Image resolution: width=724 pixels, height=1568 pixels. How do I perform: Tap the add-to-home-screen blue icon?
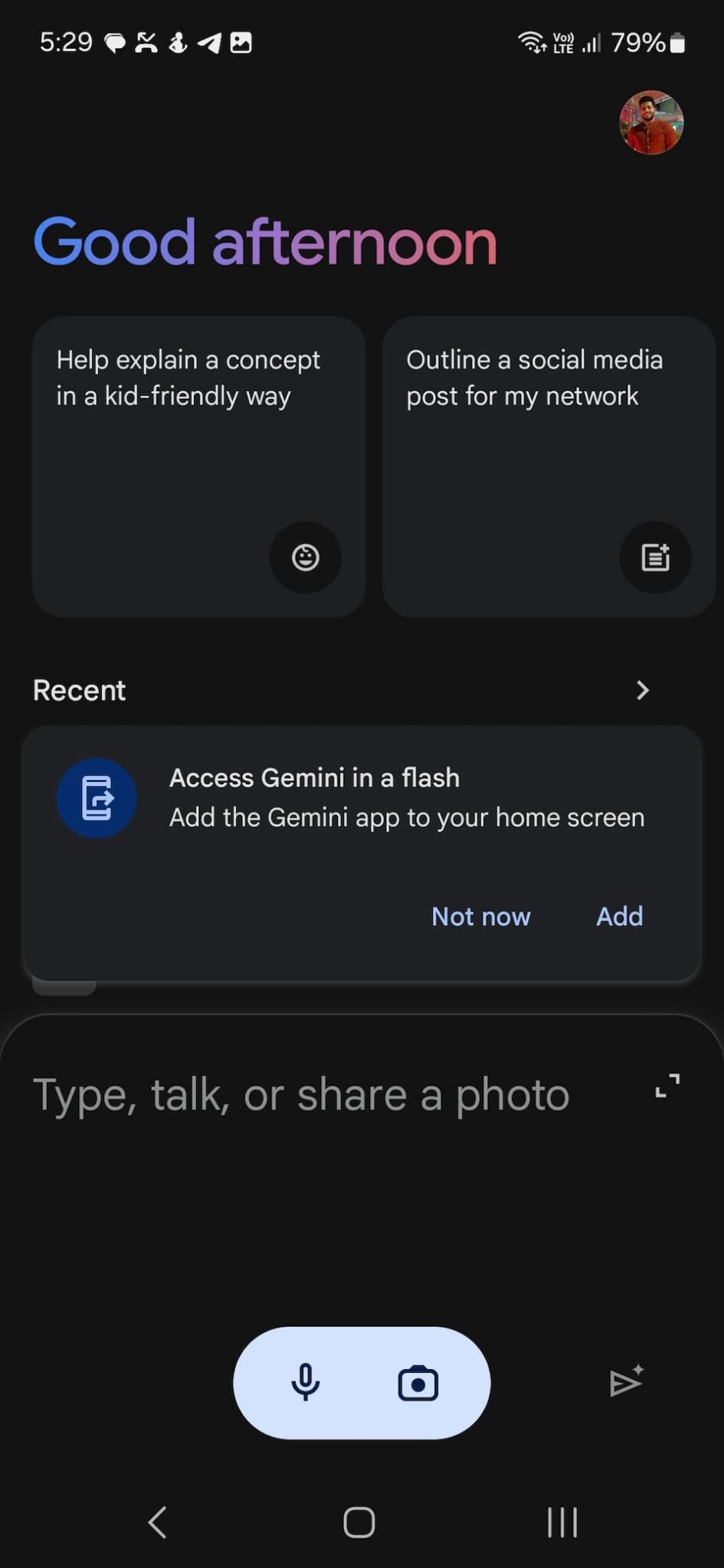click(x=97, y=797)
